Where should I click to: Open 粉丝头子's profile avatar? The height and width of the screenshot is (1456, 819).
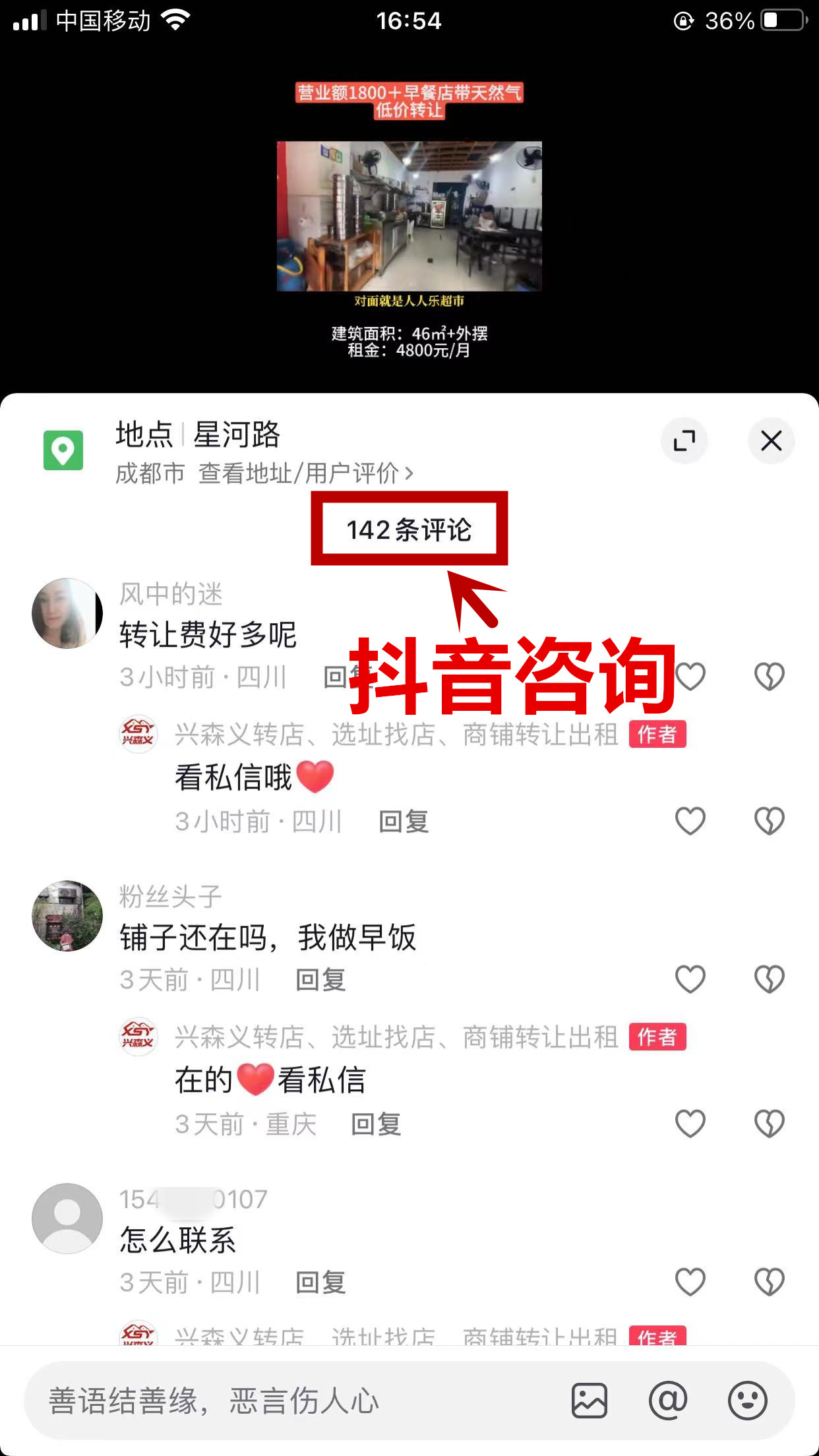(67, 916)
